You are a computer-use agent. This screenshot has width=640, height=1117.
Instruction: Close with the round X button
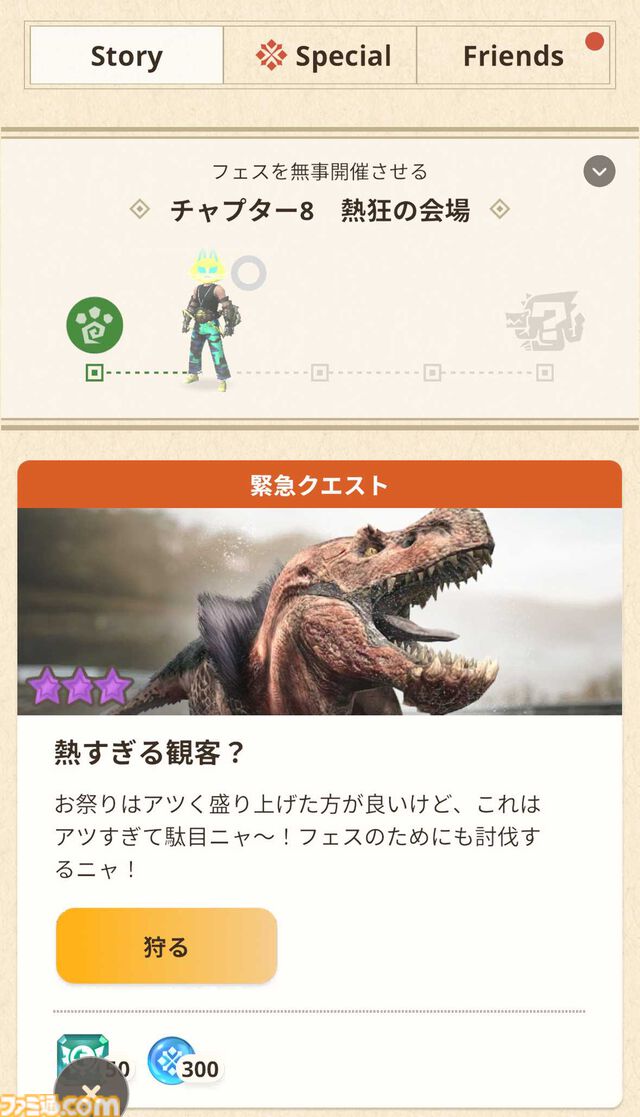(x=90, y=1091)
